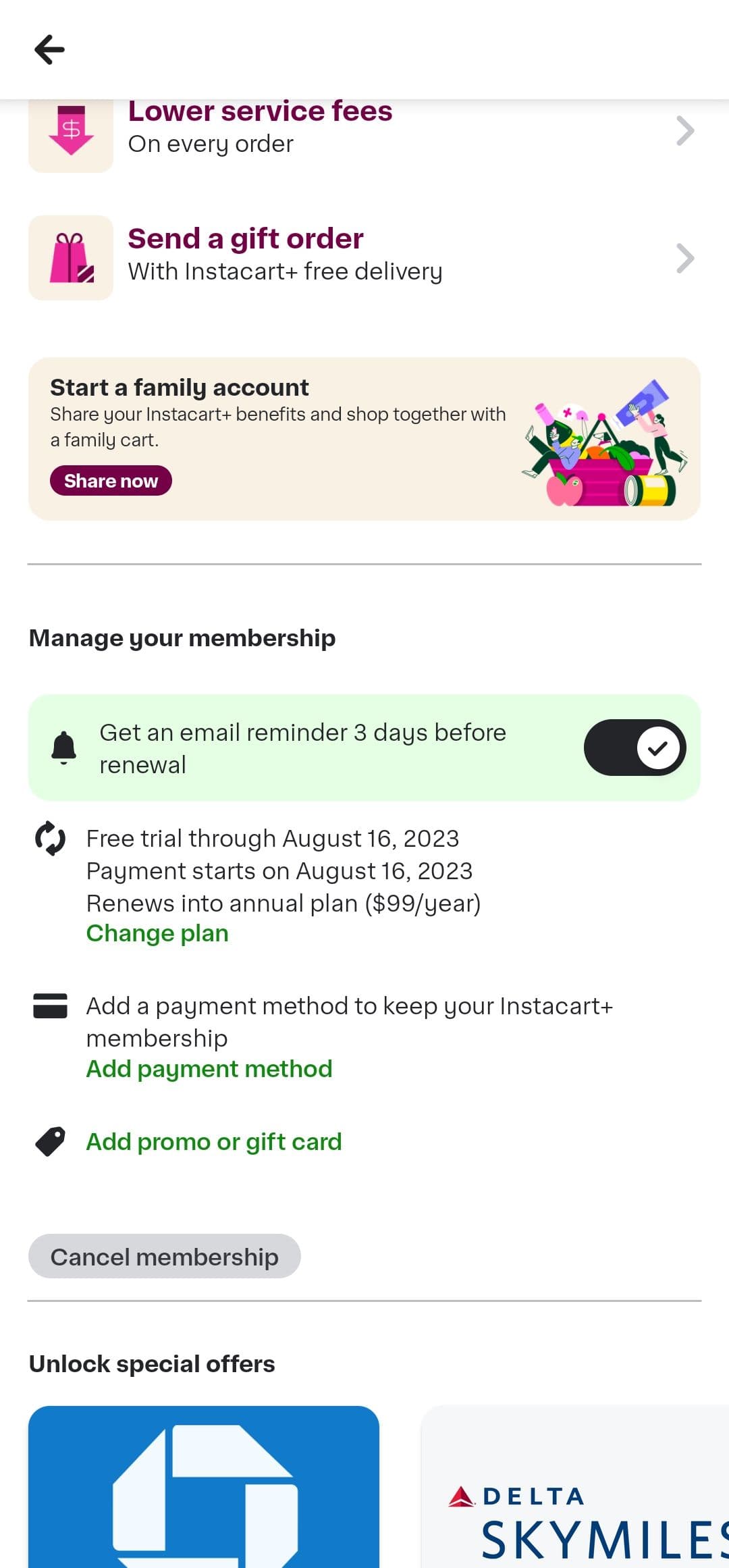Open the Change plan link
Image resolution: width=729 pixels, height=1568 pixels.
[x=157, y=933]
